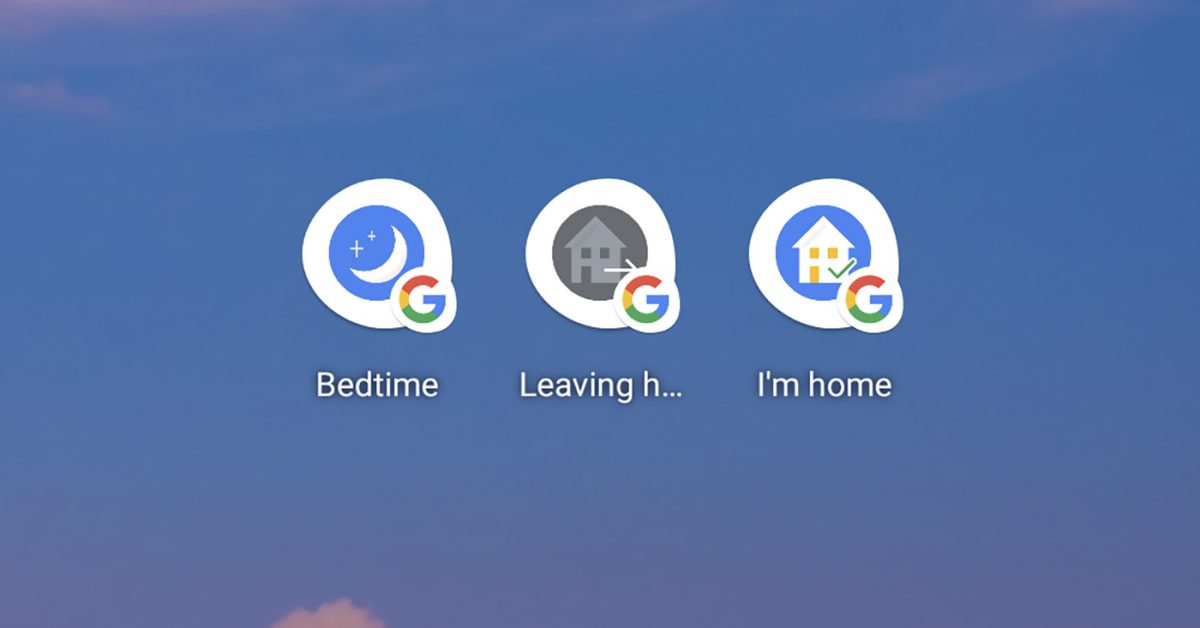1200x628 pixels.
Task: Start the I'm home routine shortcut
Action: (823, 253)
